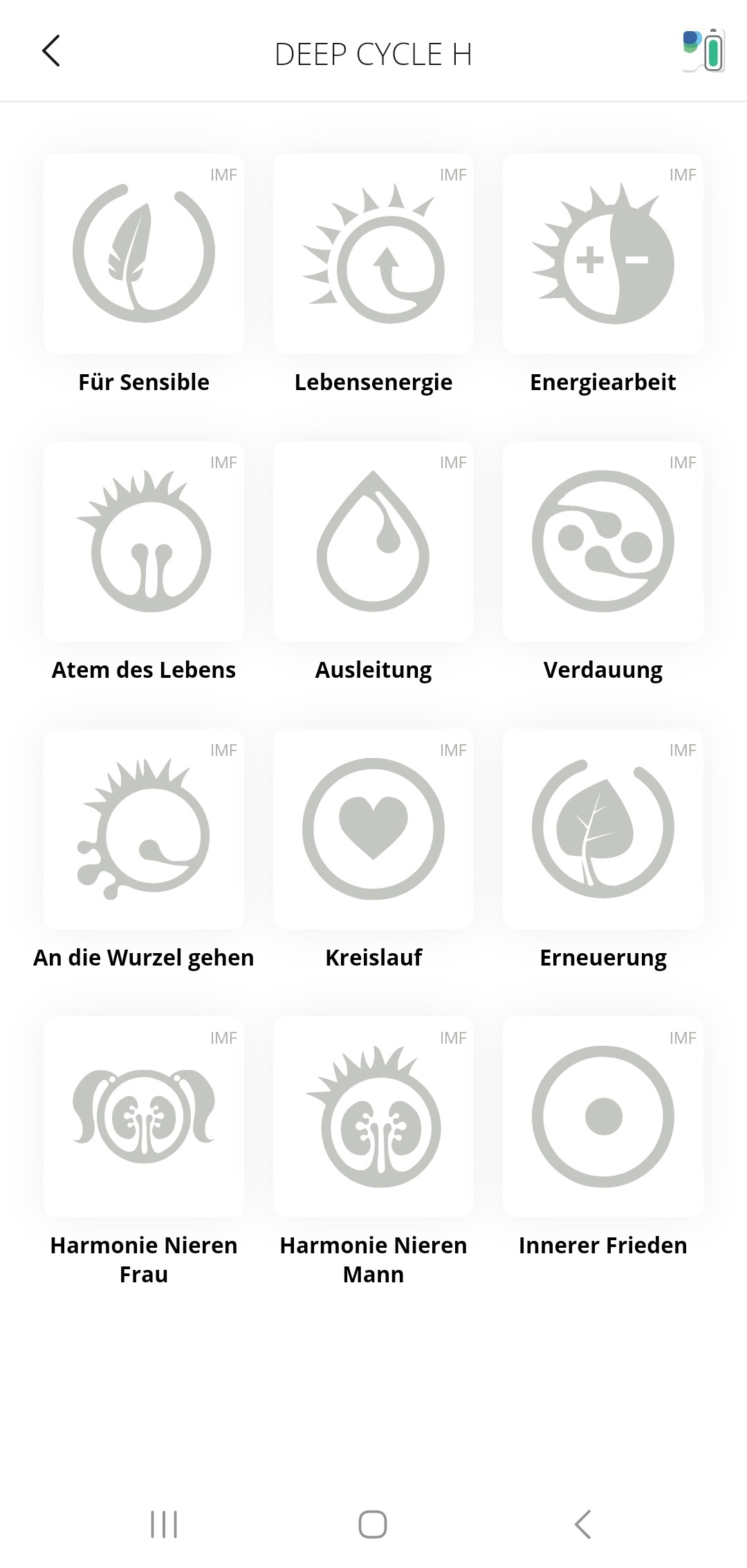Screen dimensions: 747x1568
Task: Open Harmonie Nieren Mann
Action: pos(373,1117)
